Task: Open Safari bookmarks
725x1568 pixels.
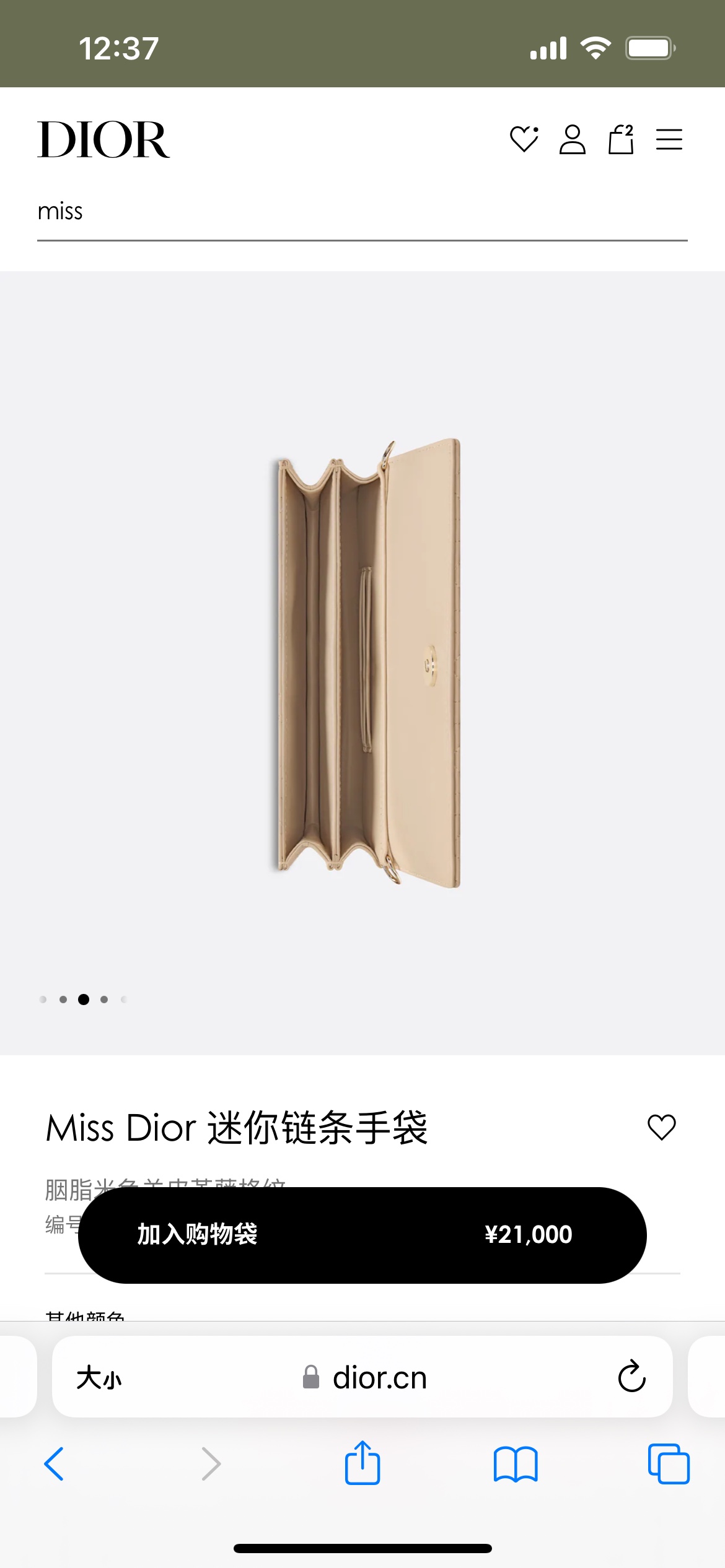Action: (516, 1464)
